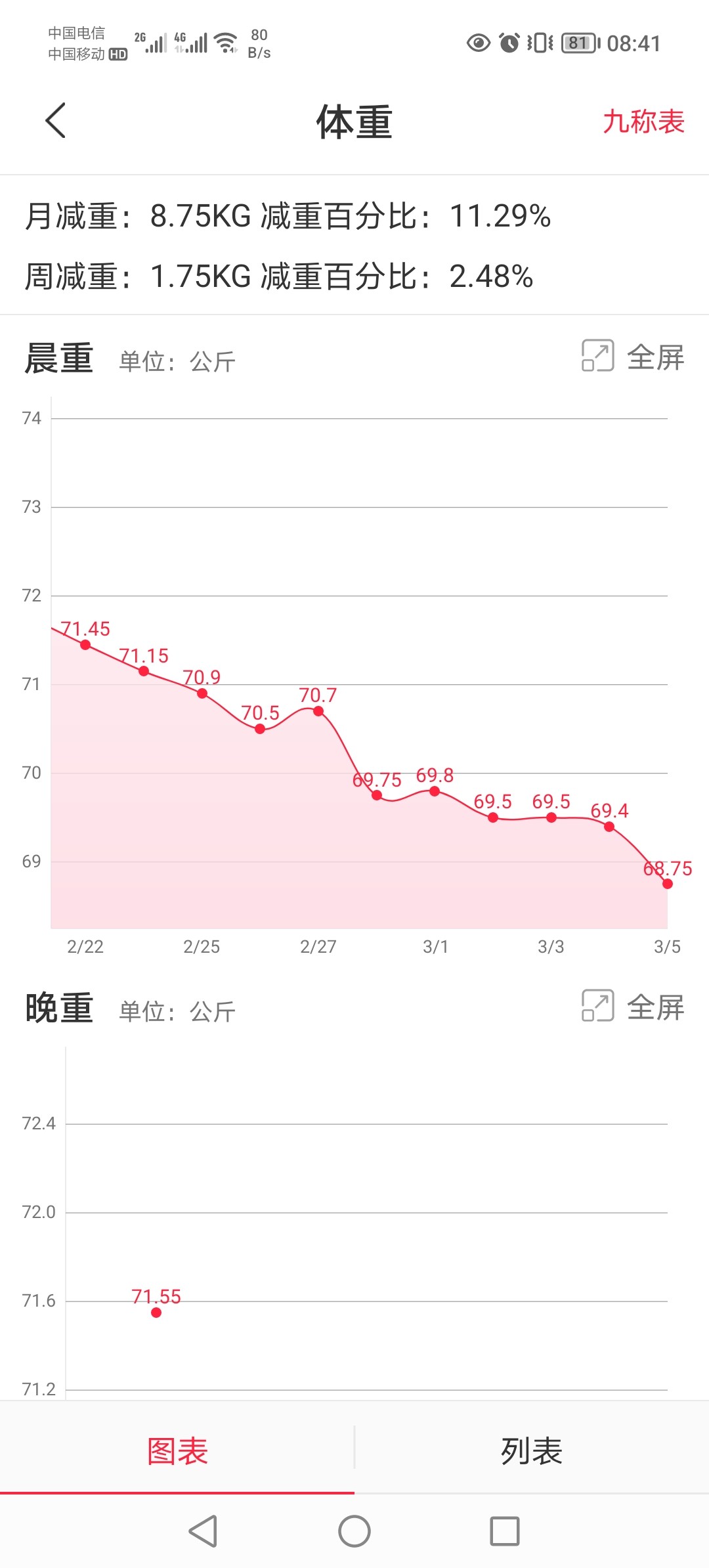Tap the 71.55 data point on 晚重 chart
The width and height of the screenshot is (709, 1568).
pyautogui.click(x=156, y=1313)
